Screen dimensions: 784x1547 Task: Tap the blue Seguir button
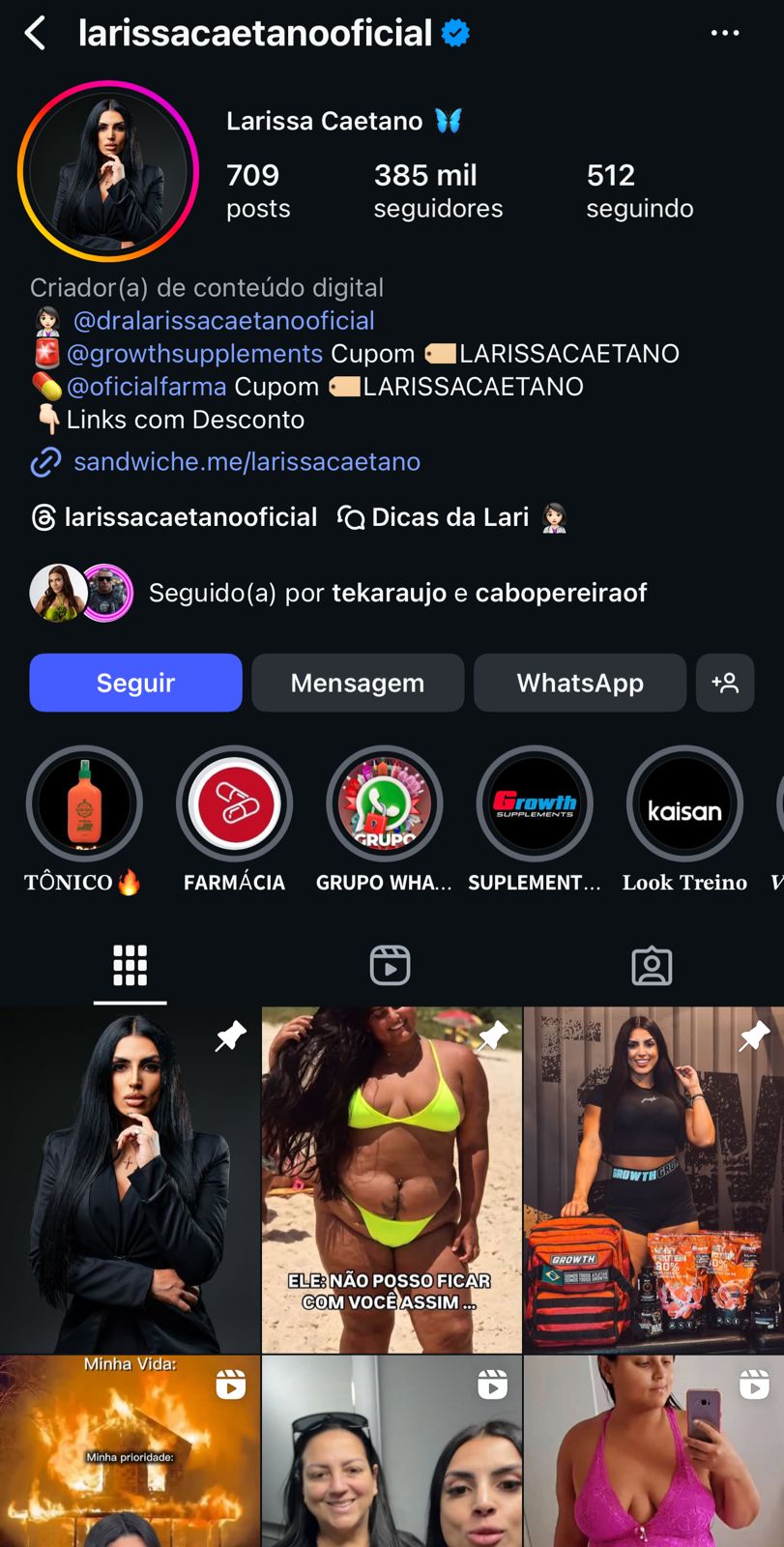tap(135, 683)
